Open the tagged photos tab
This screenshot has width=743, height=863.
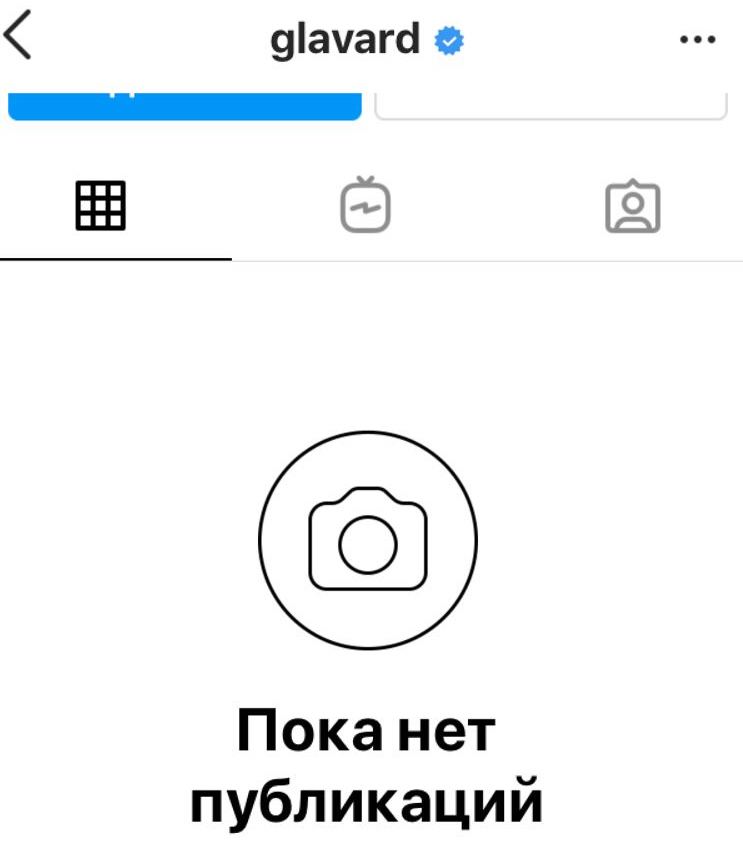[x=633, y=207]
